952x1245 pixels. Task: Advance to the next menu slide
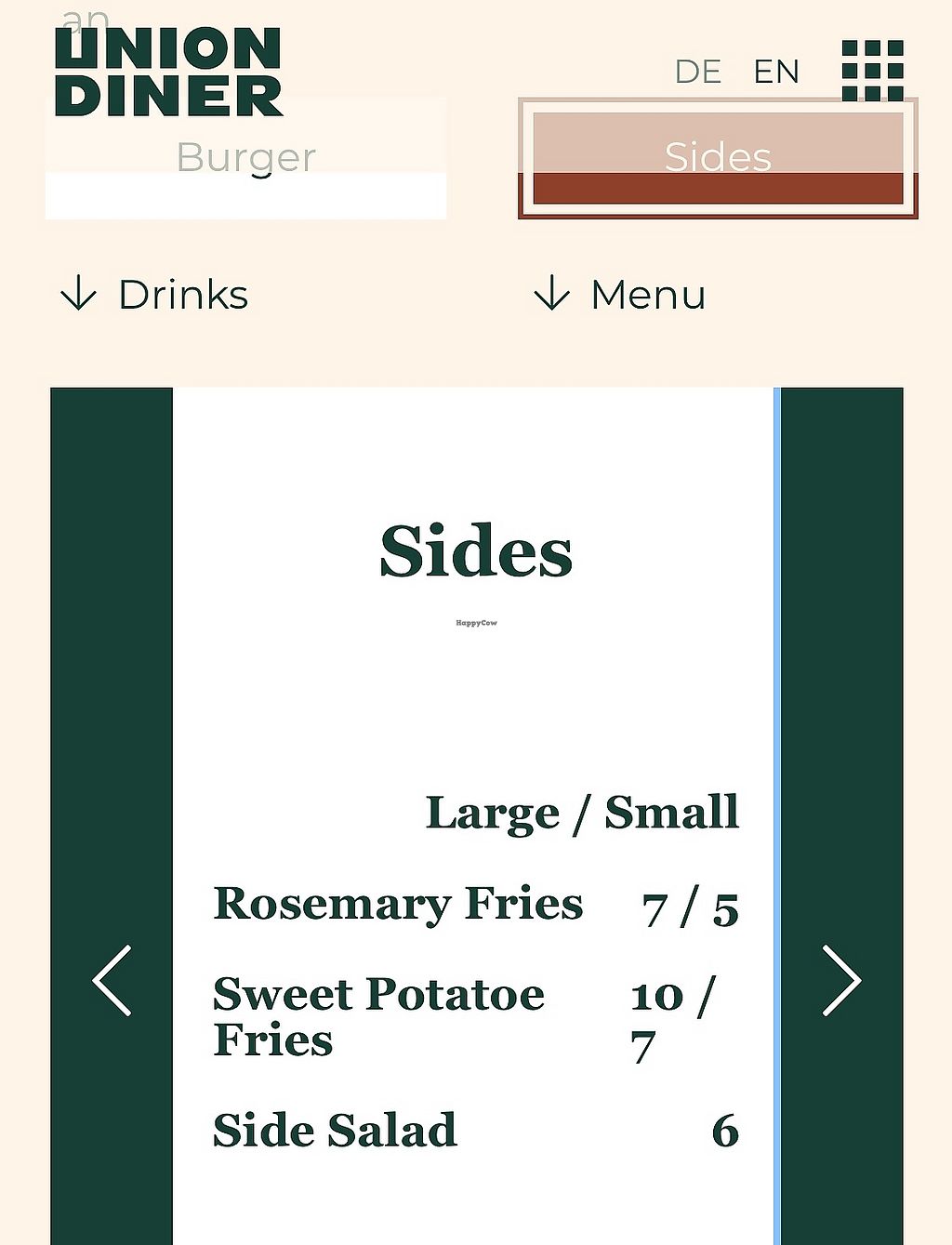[841, 980]
